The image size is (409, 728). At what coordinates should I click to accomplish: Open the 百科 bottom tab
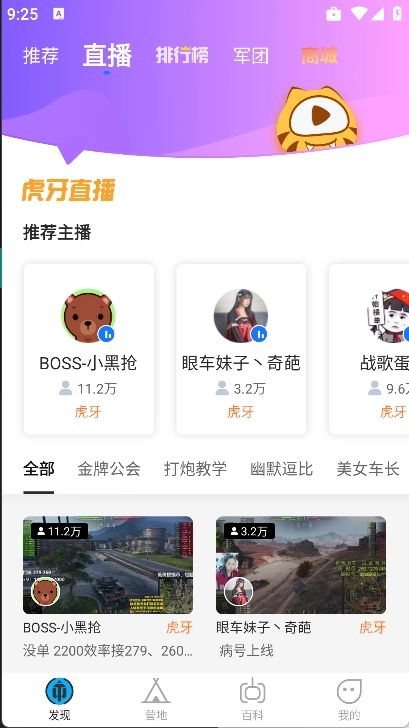coord(253,699)
